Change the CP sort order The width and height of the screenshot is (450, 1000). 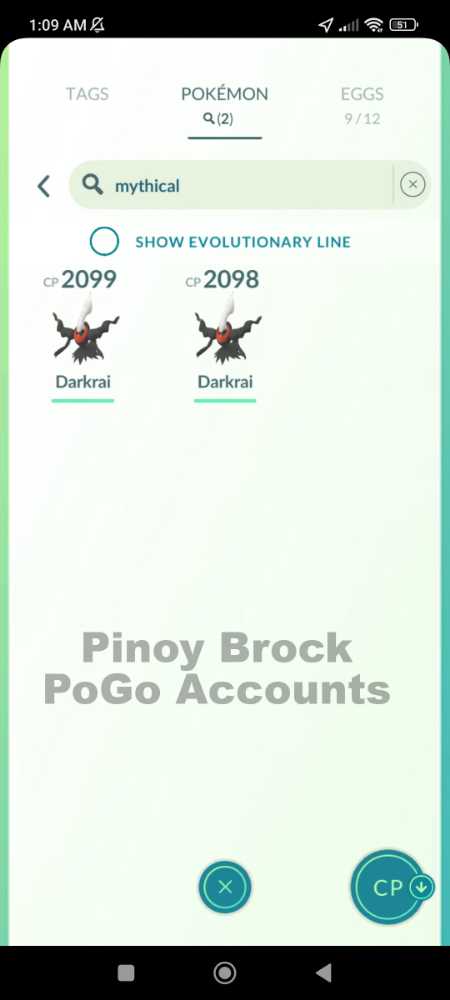click(x=393, y=887)
